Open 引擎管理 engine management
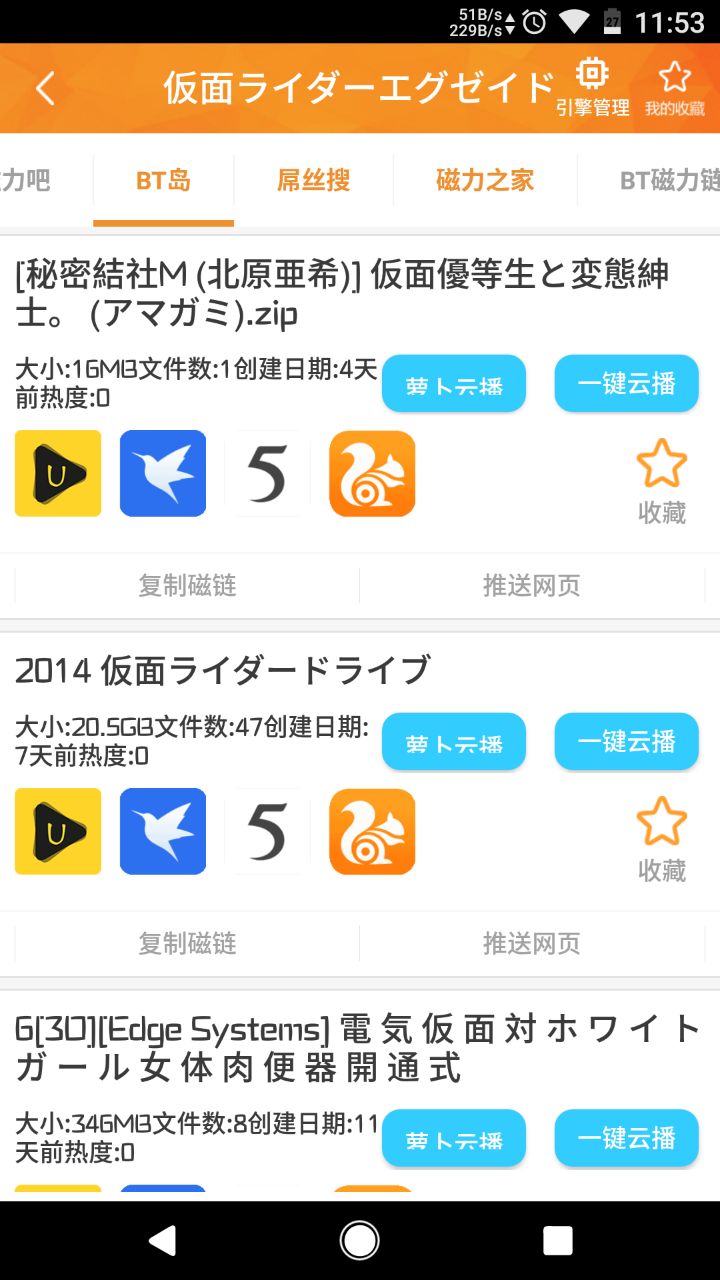720x1280 pixels. 593,88
